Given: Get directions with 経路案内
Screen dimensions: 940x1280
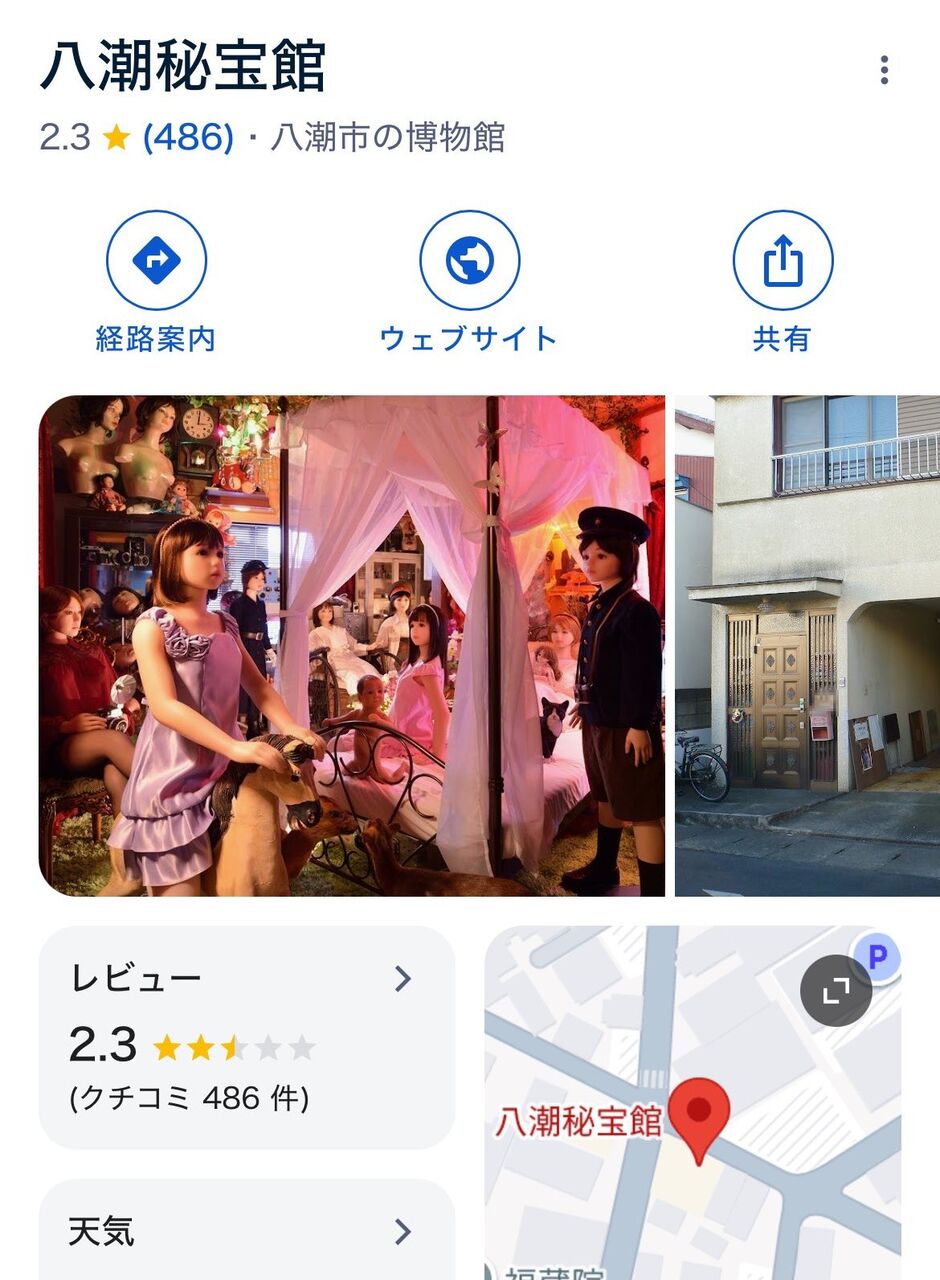Looking at the screenshot, I should [x=156, y=261].
